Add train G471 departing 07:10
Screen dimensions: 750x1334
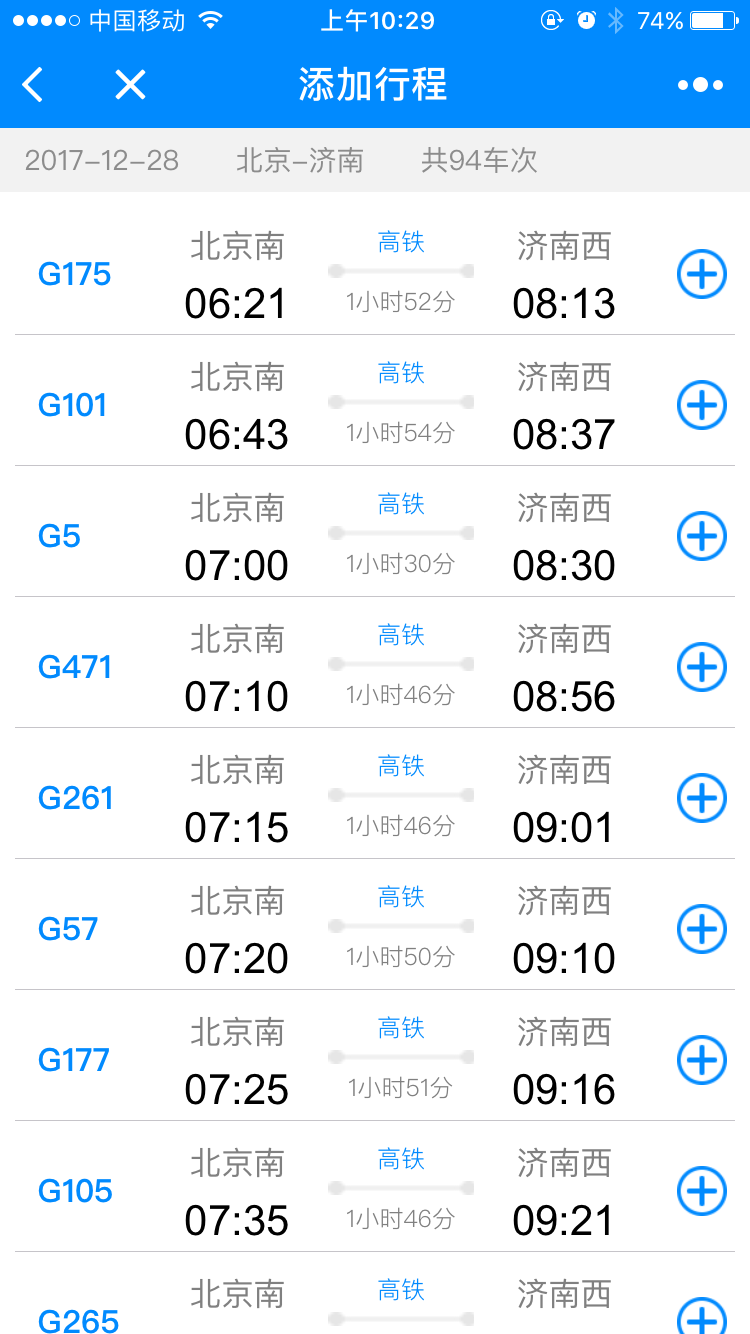click(702, 667)
